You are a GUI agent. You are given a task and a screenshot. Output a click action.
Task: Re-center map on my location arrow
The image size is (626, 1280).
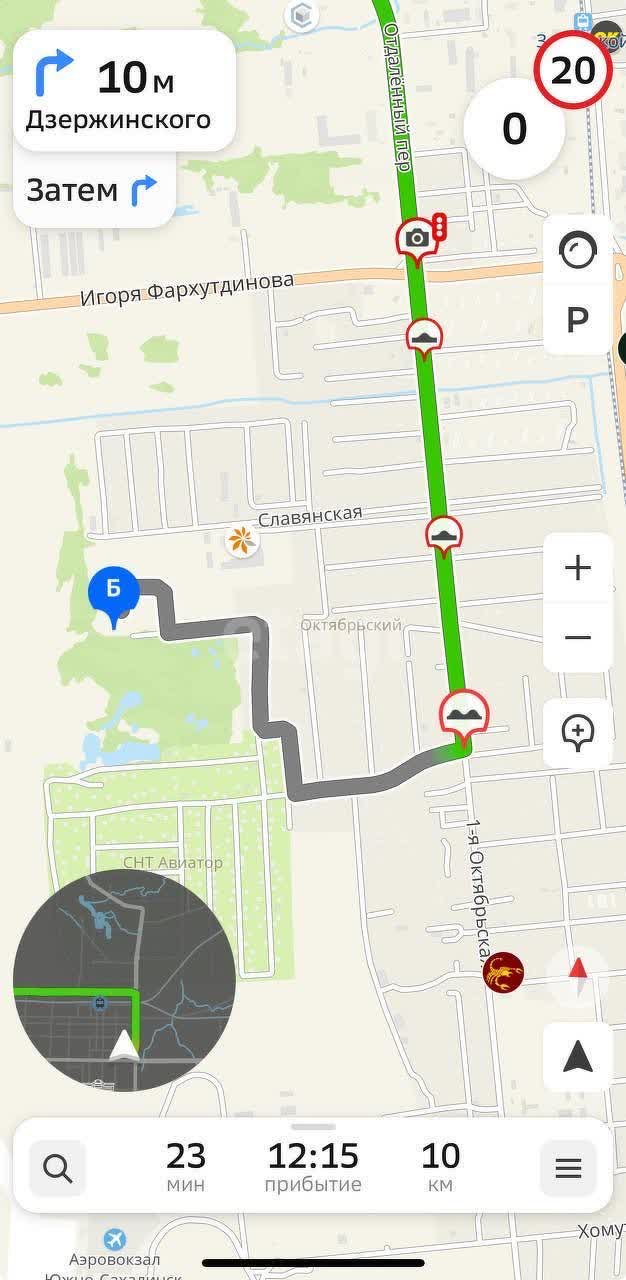(x=578, y=1056)
